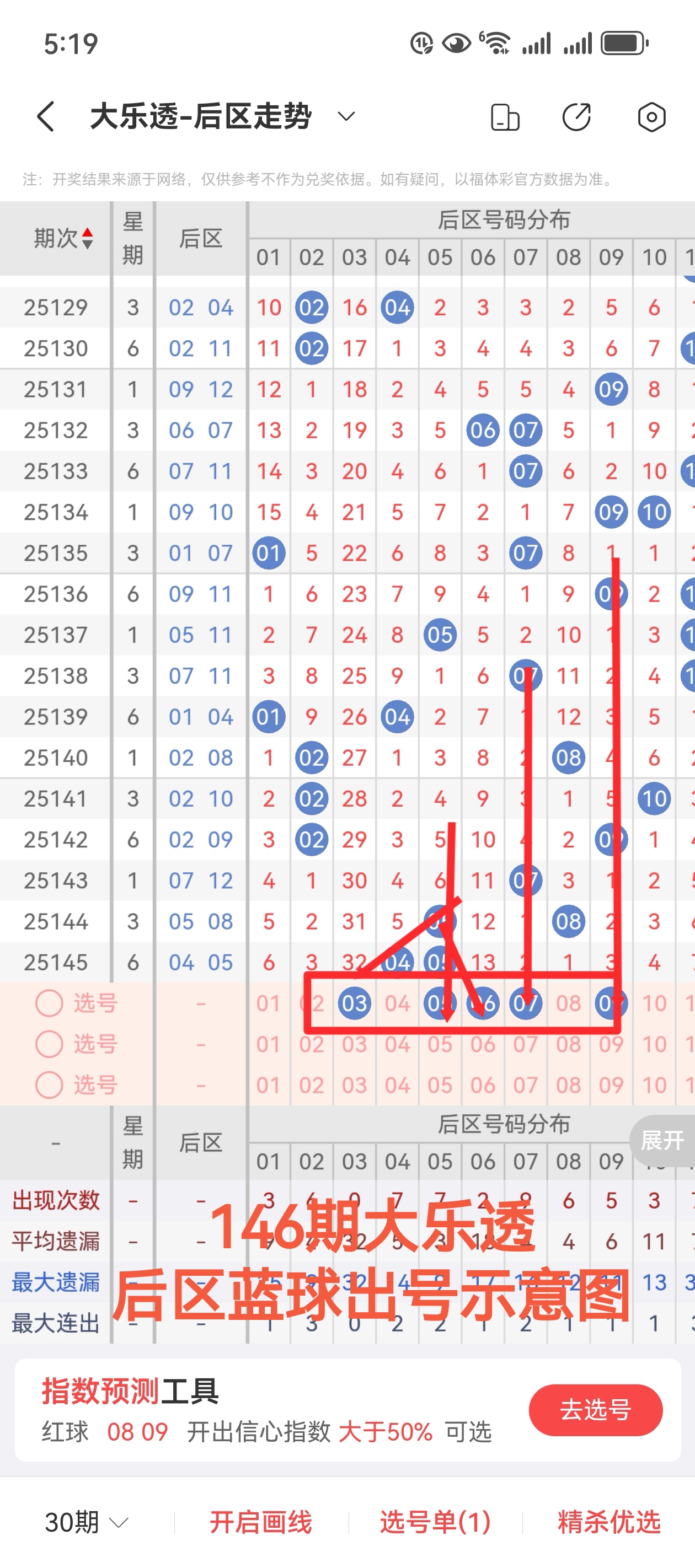Tap 去选号 button in prediction tool banner
Screen dimensions: 695x1568
click(x=595, y=1409)
